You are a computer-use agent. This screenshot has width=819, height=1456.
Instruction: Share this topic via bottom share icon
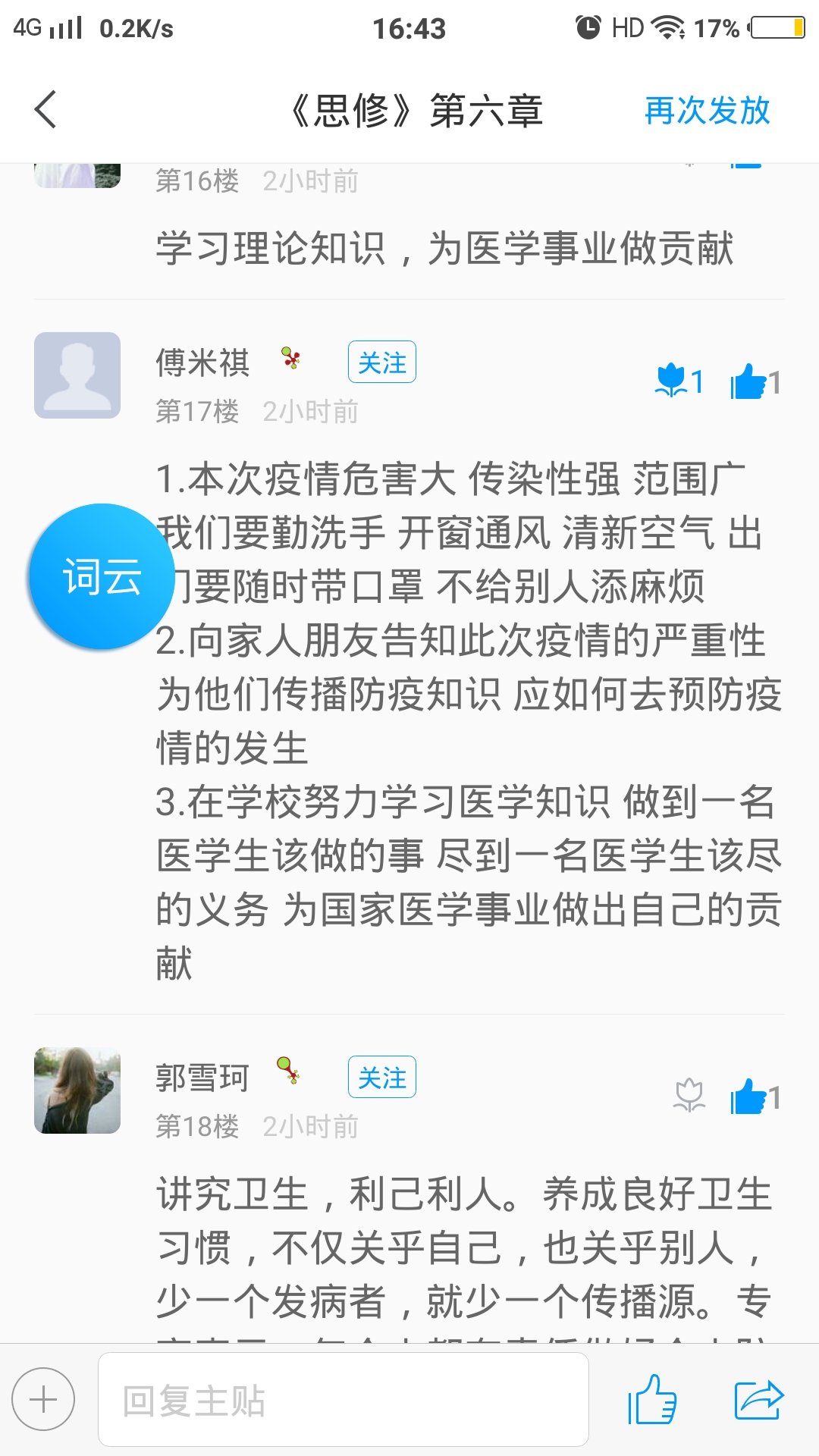(758, 1400)
